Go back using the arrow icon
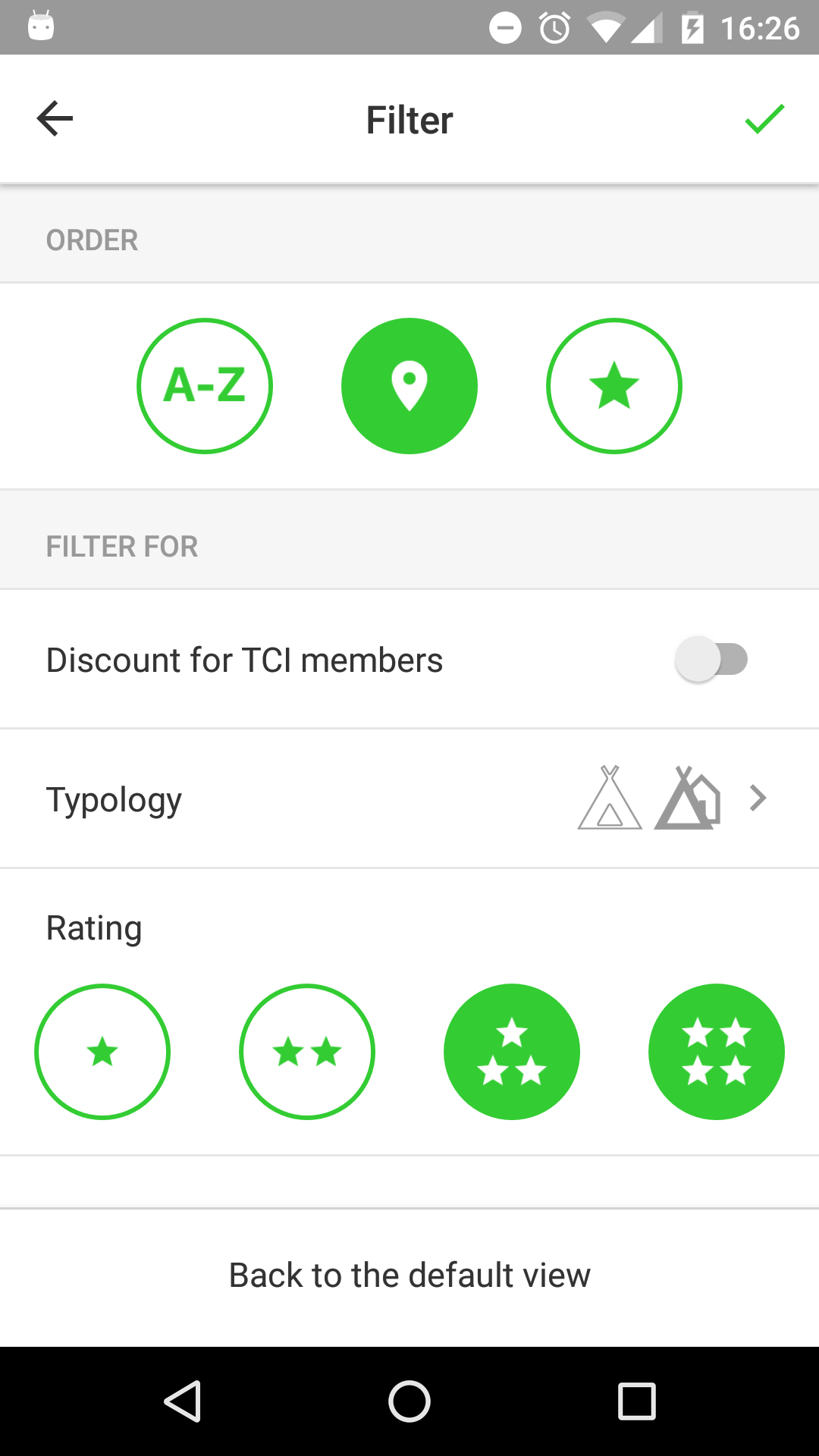The height and width of the screenshot is (1456, 819). pyautogui.click(x=55, y=118)
